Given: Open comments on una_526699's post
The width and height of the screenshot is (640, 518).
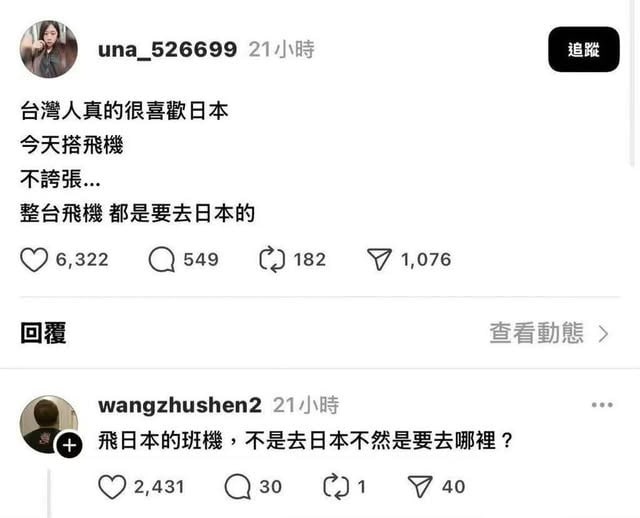Looking at the screenshot, I should (x=162, y=259).
